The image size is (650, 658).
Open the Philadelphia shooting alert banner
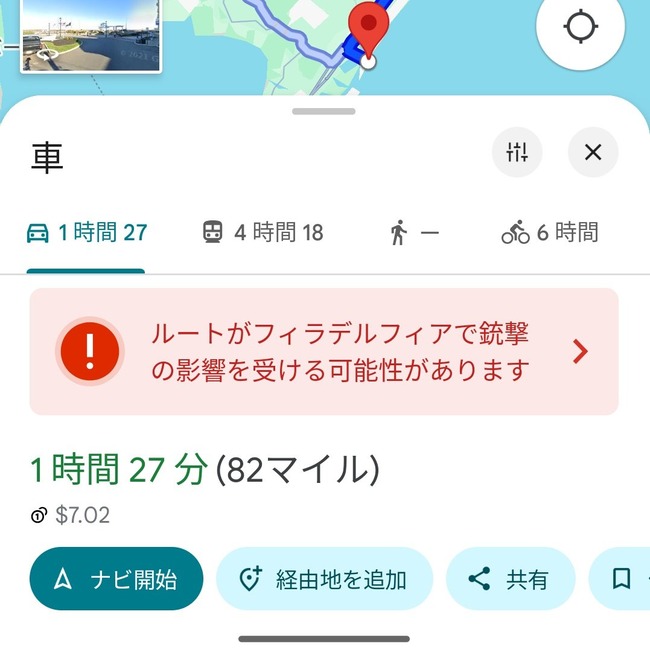(324, 352)
